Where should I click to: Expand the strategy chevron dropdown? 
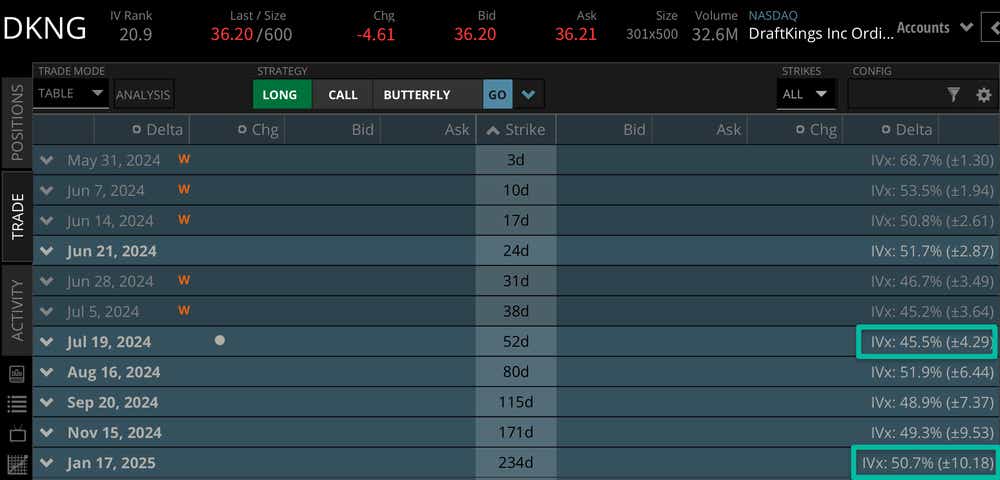[x=529, y=95]
